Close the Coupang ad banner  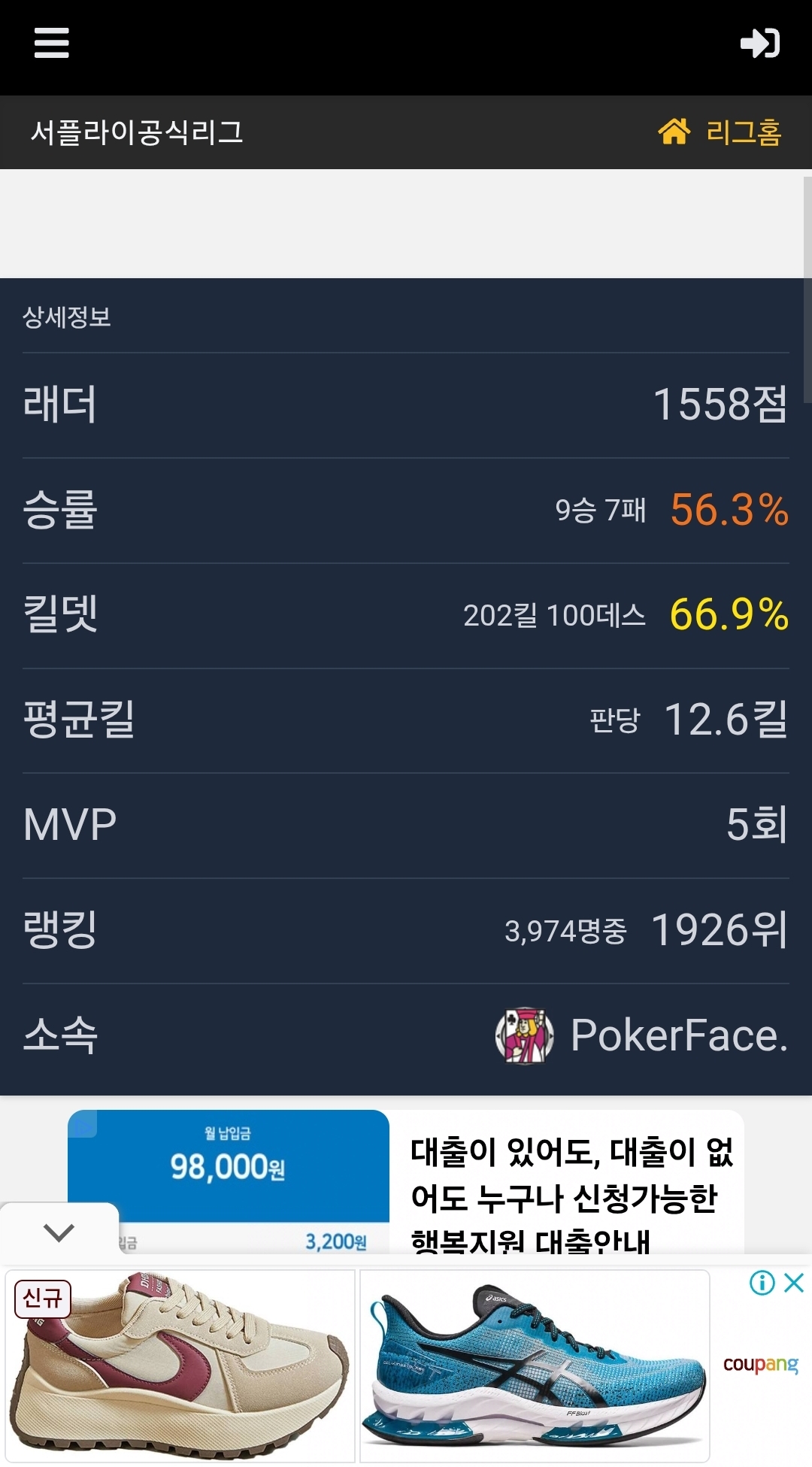point(794,1282)
